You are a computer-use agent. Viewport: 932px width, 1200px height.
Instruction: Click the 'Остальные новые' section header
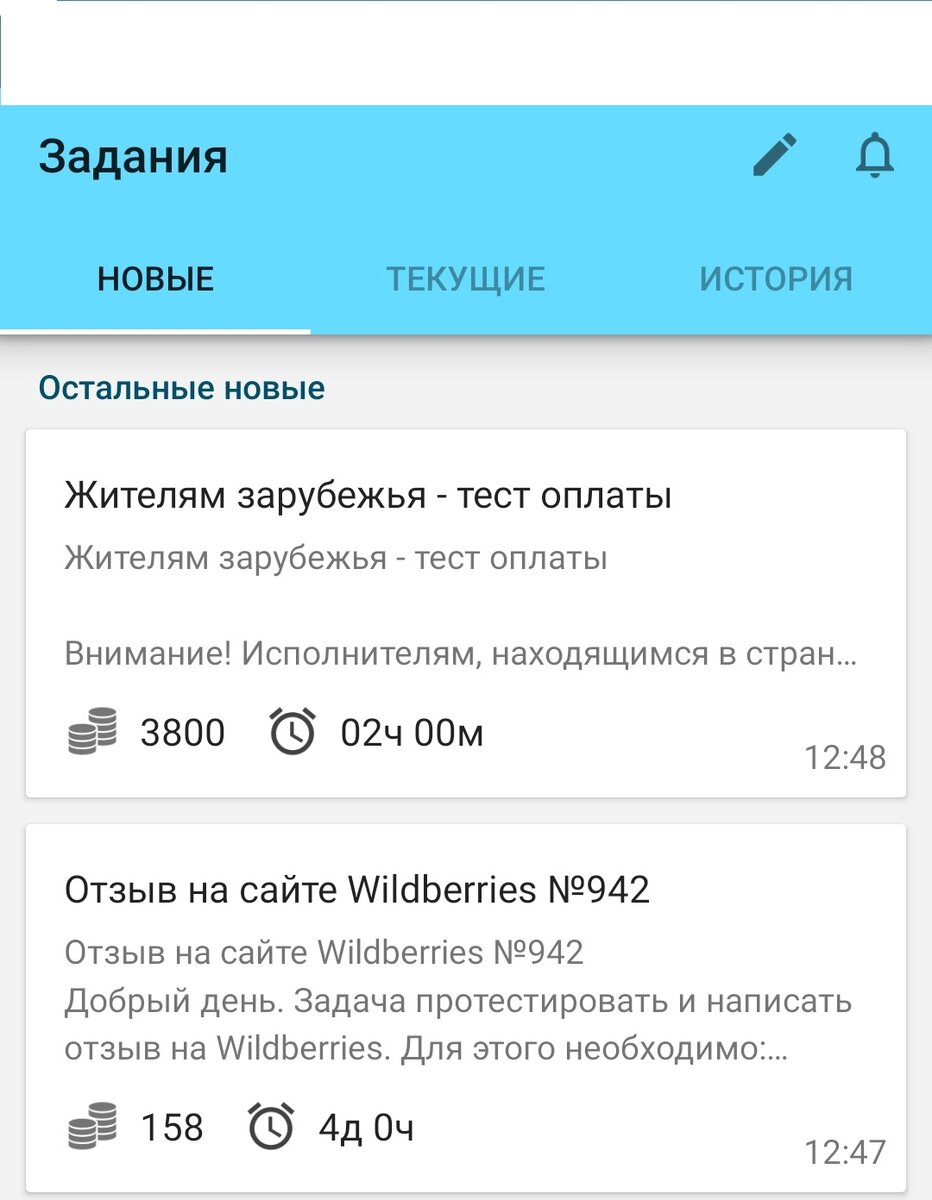(180, 388)
